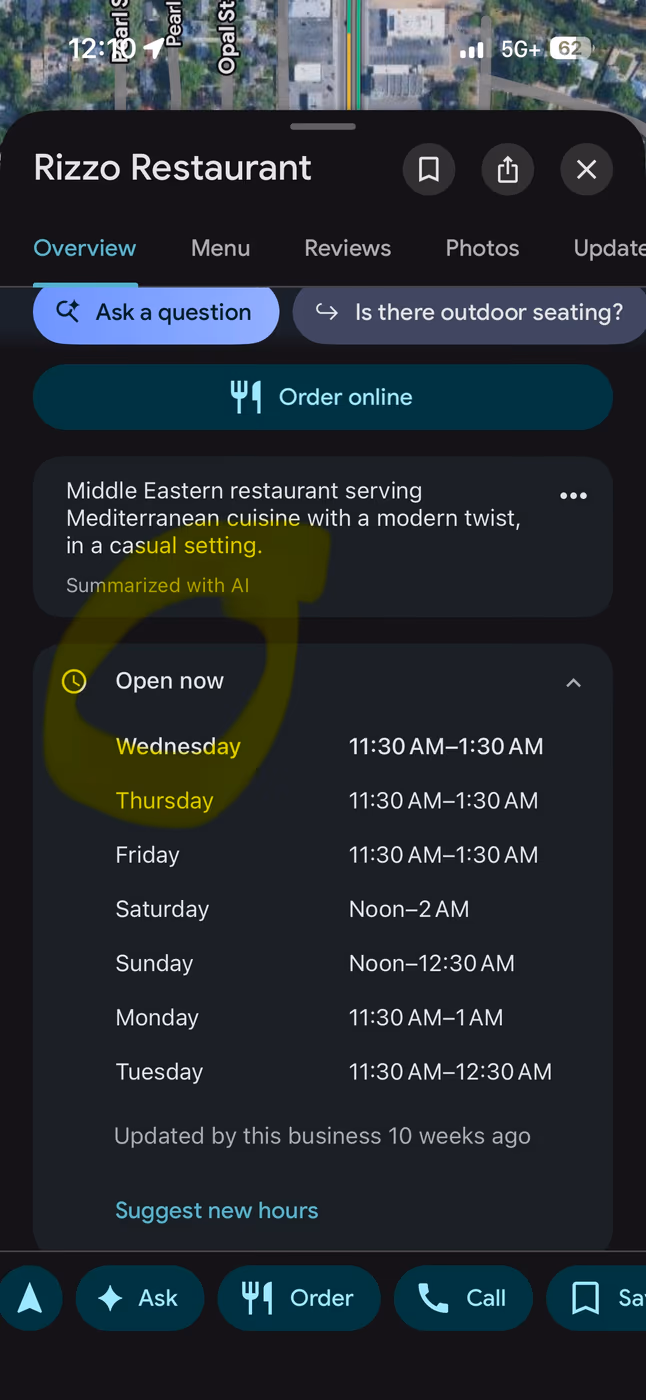Open the Reviews tab
Screen dimensions: 646x1400
[x=348, y=248]
